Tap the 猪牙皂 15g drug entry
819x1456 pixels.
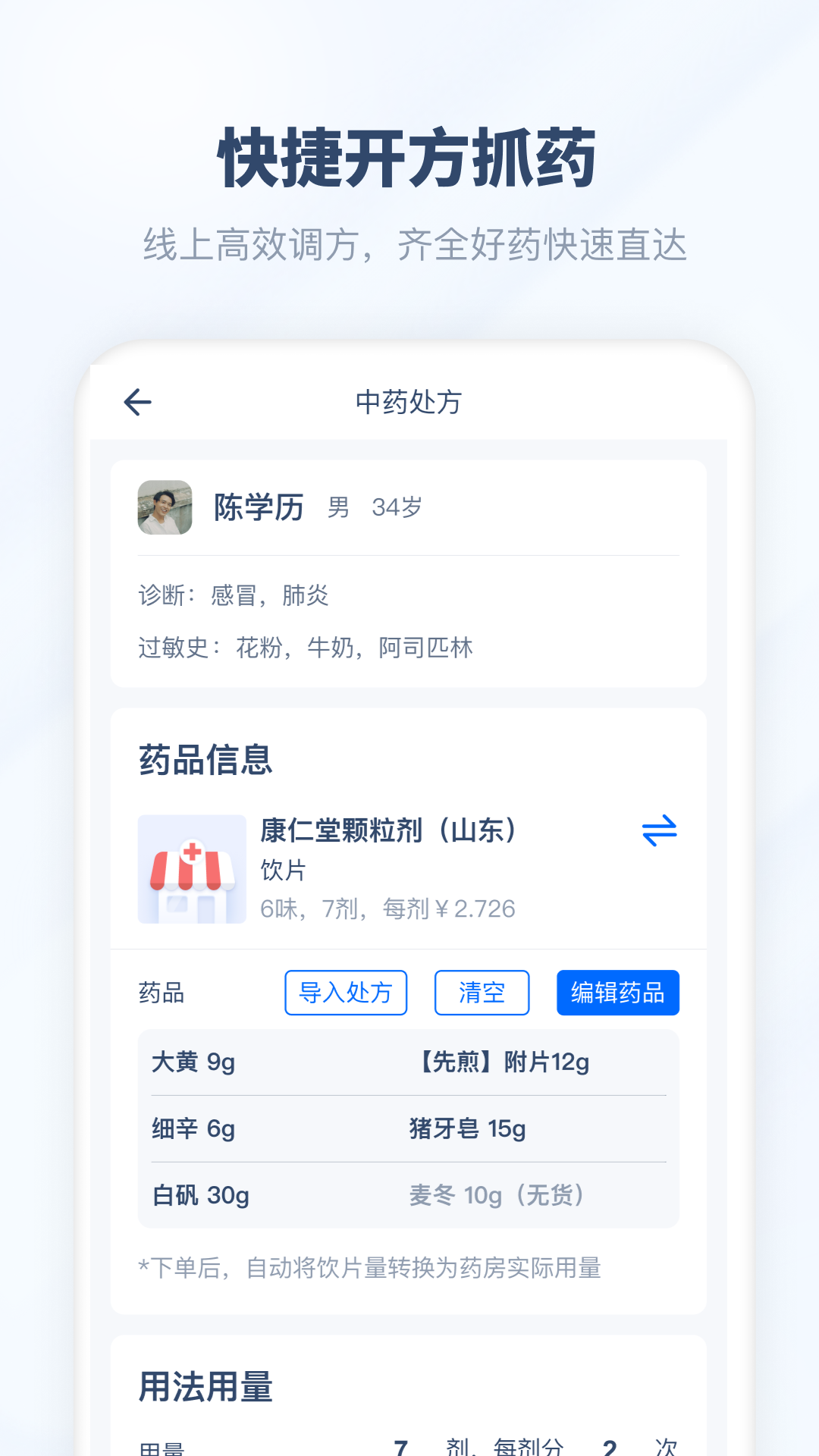(466, 1128)
